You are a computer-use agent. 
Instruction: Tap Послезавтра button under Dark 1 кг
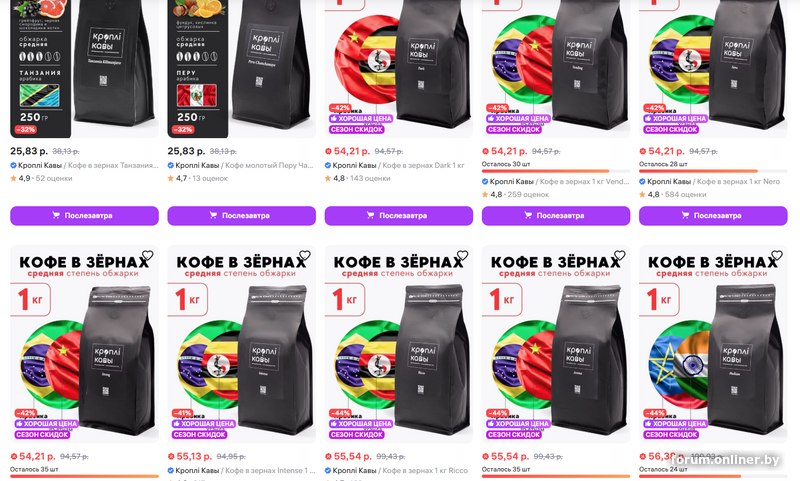[x=399, y=215]
